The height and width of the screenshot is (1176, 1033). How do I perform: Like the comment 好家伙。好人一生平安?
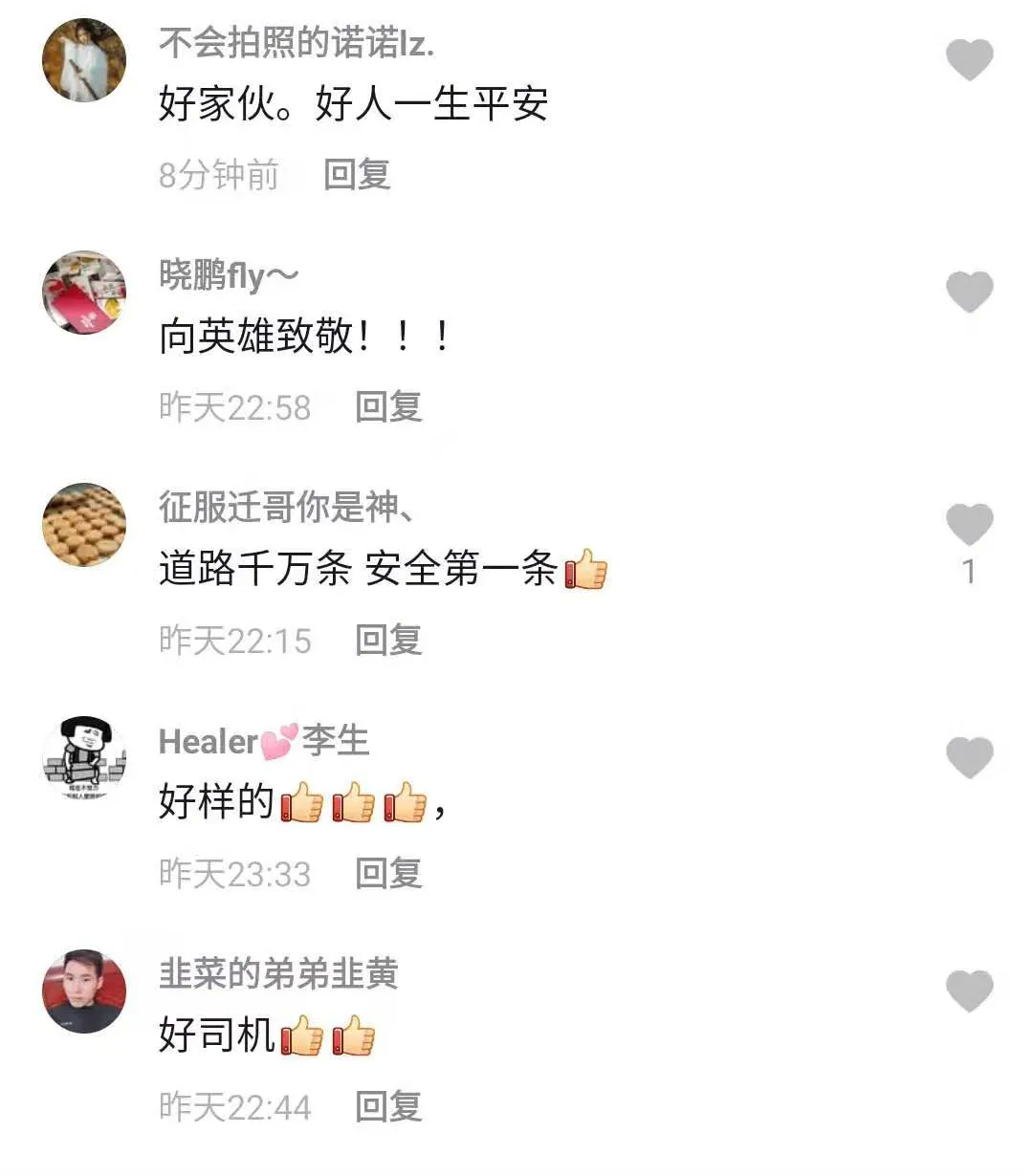(x=970, y=57)
